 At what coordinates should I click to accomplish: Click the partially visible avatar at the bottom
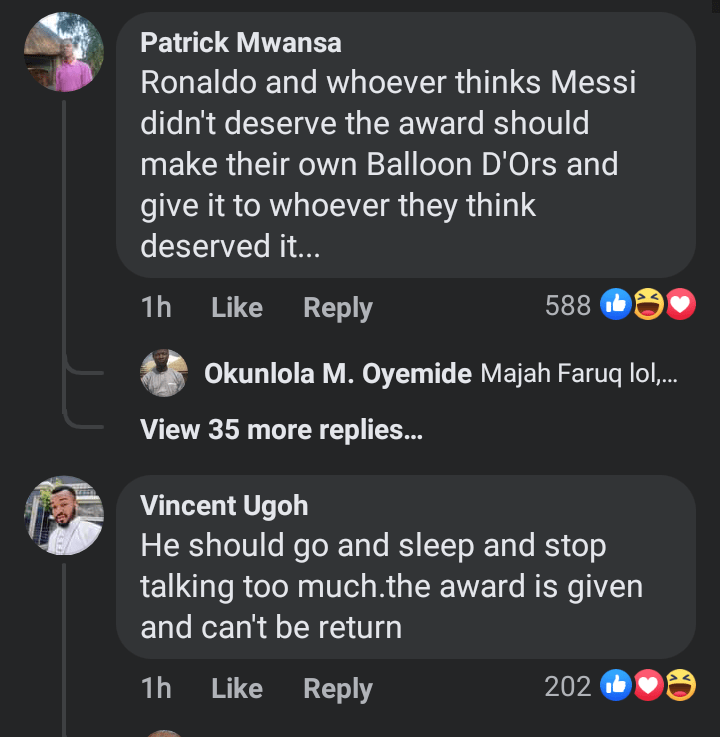(x=163, y=731)
